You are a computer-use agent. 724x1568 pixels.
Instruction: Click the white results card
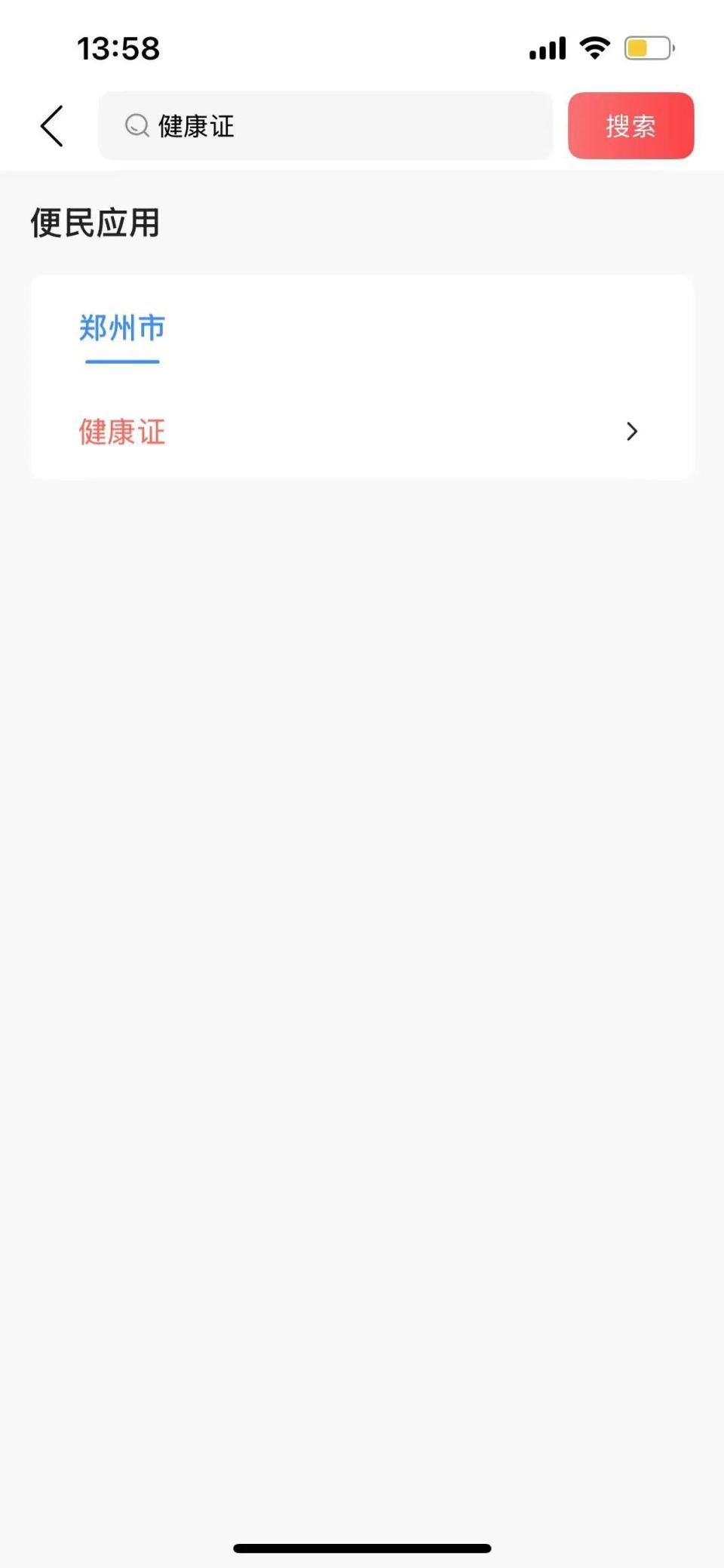(x=360, y=376)
